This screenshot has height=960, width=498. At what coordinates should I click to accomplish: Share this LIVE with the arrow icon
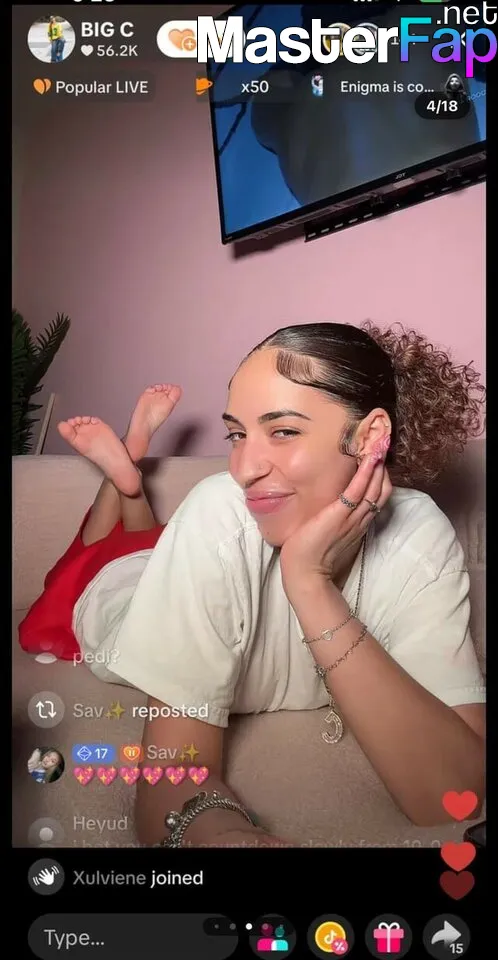tap(447, 937)
